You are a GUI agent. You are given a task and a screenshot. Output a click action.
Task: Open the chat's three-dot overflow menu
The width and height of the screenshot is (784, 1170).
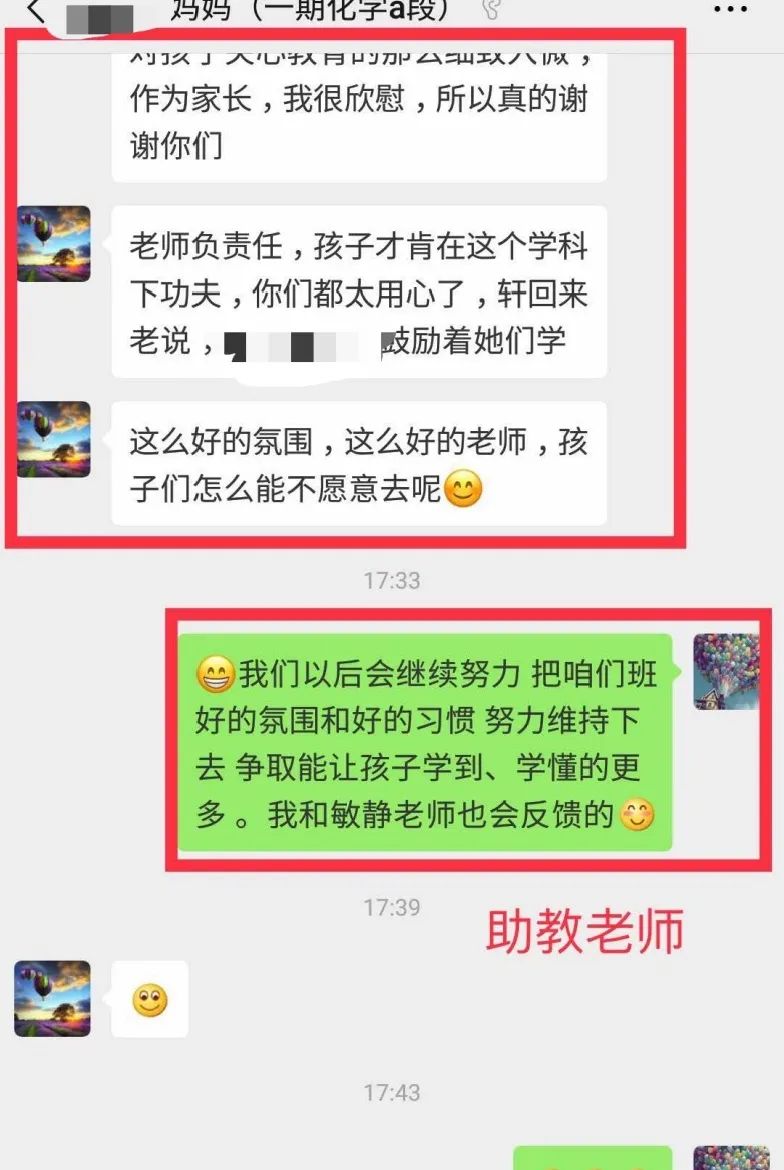coord(735,10)
